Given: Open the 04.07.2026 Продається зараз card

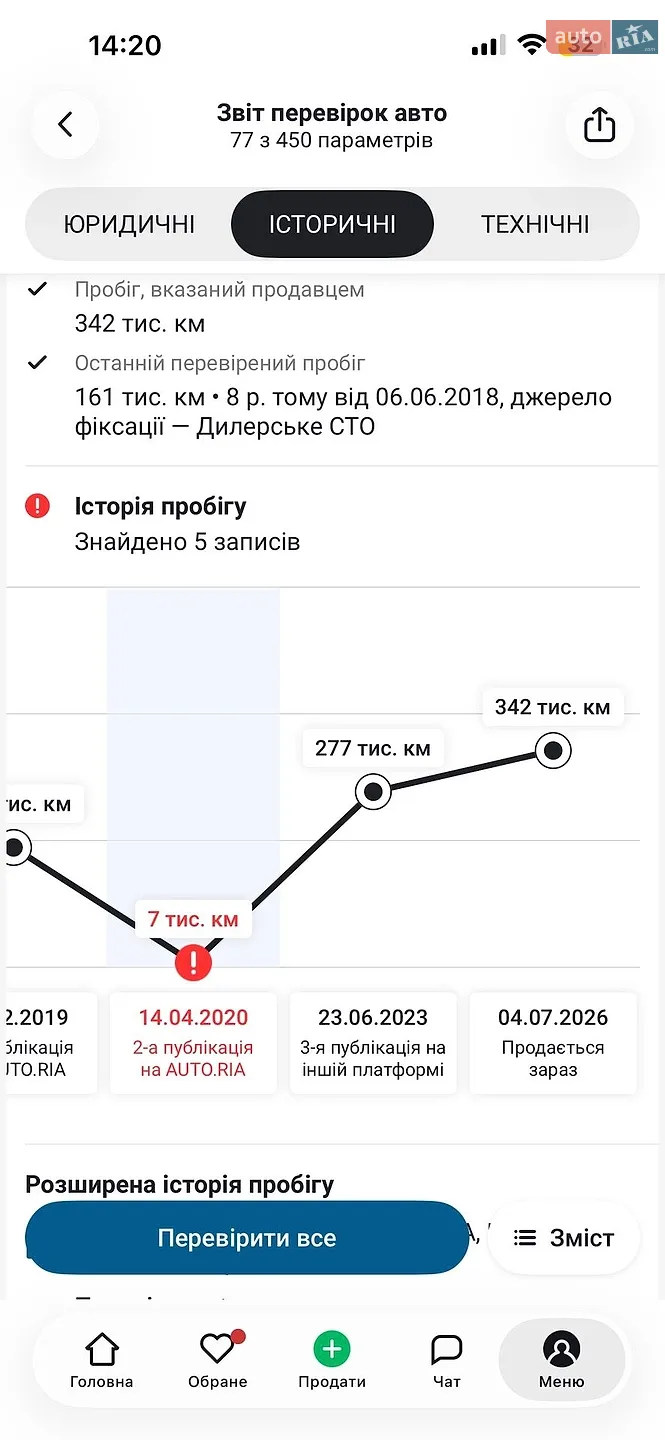Looking at the screenshot, I should [x=553, y=1043].
